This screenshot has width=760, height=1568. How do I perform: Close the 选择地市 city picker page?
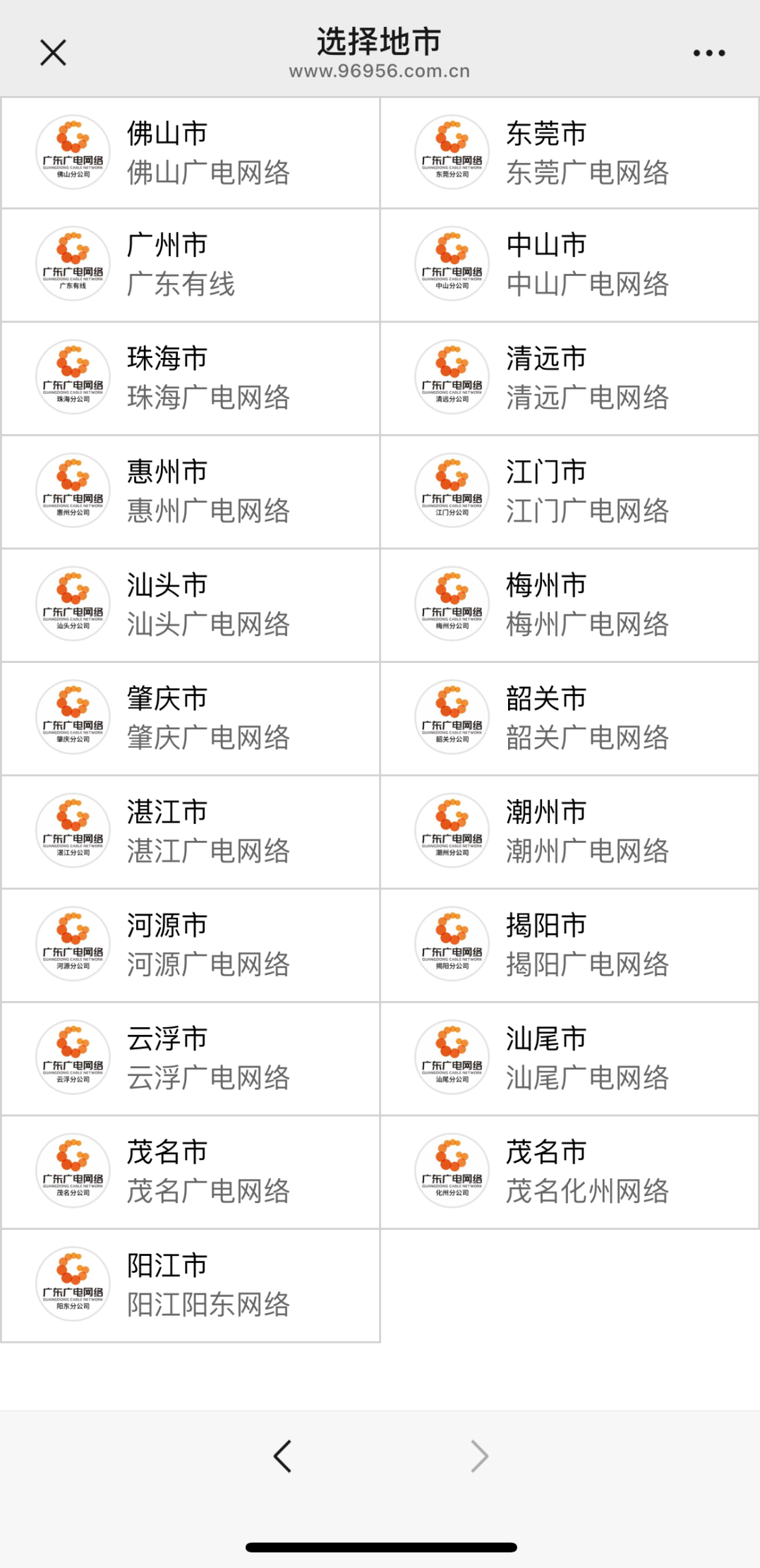tap(52, 52)
